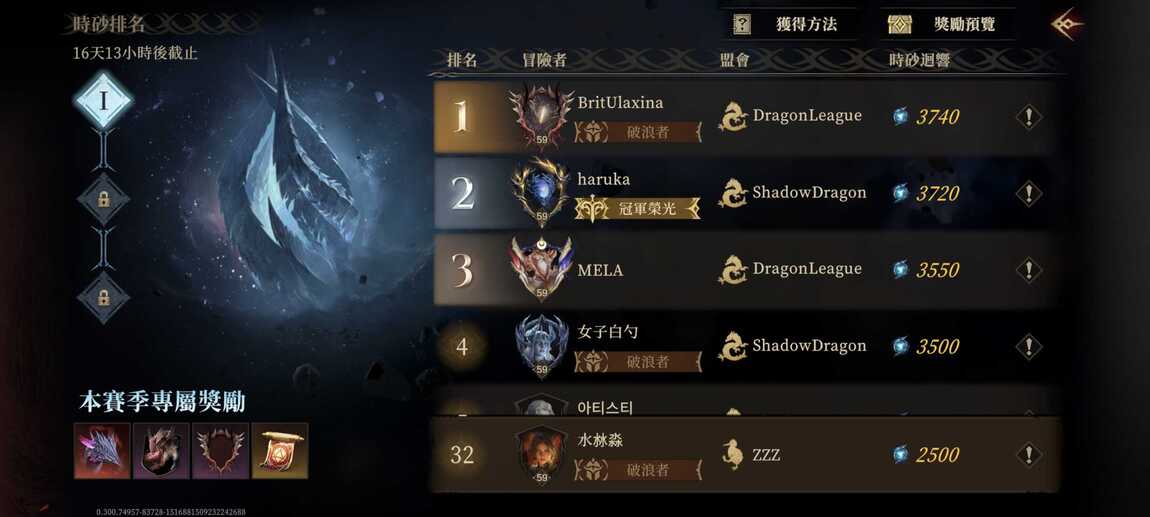Tap the info icon in 水牀淼's row

(x=1028, y=455)
